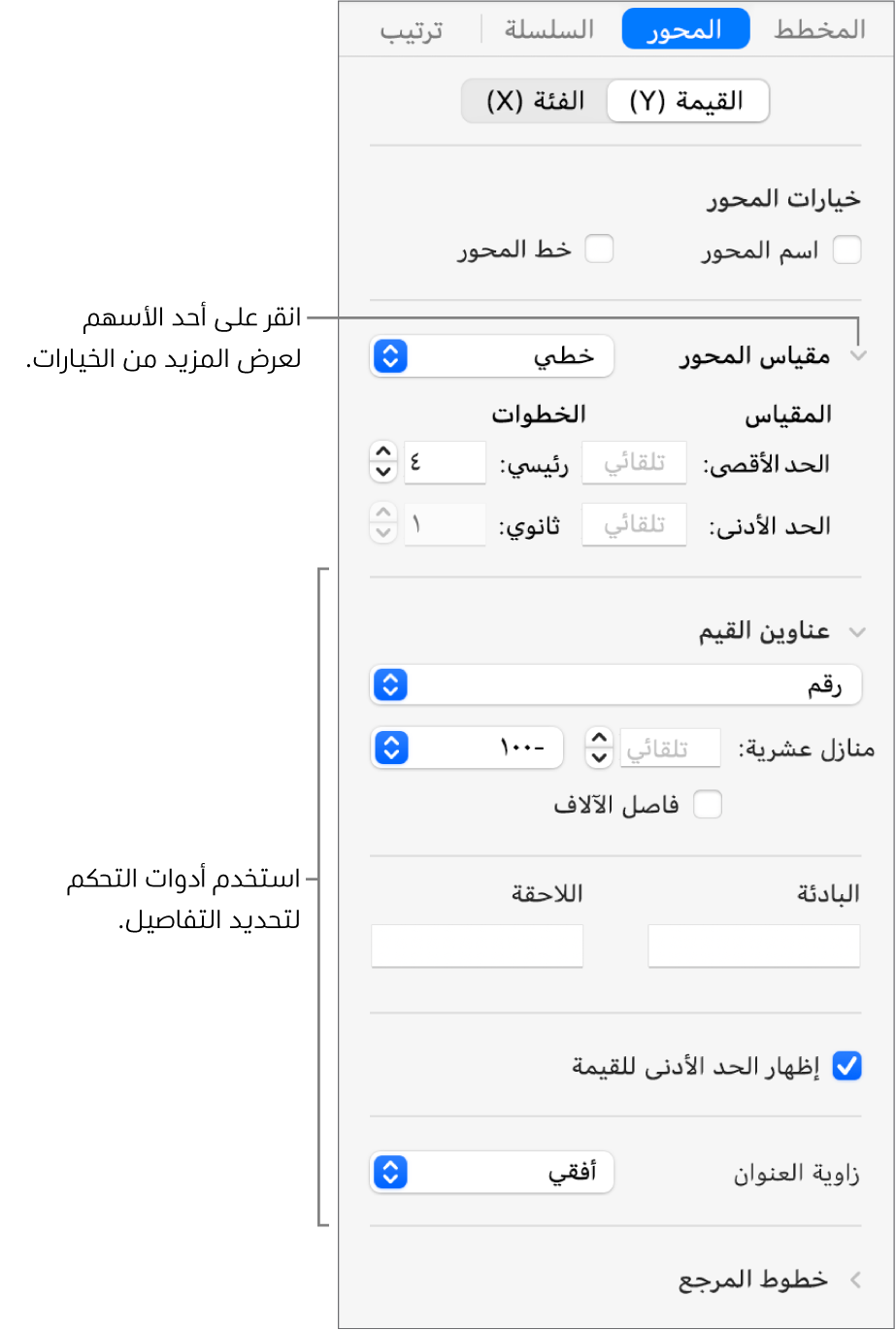The image size is (896, 1330).
Task: Open the negative number format dropdown -١٠٠
Action: pyautogui.click(x=467, y=748)
